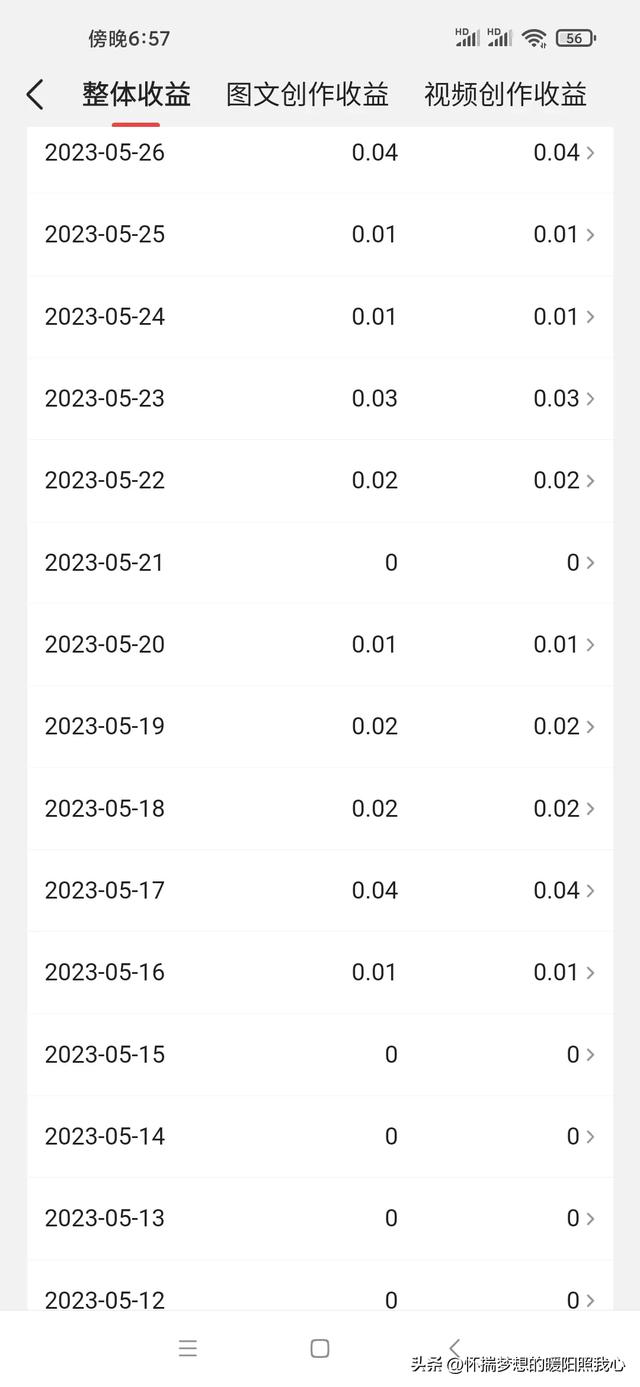Open earnings details for 2023-05-25
Screen dimensions: 640x1387
[320, 235]
